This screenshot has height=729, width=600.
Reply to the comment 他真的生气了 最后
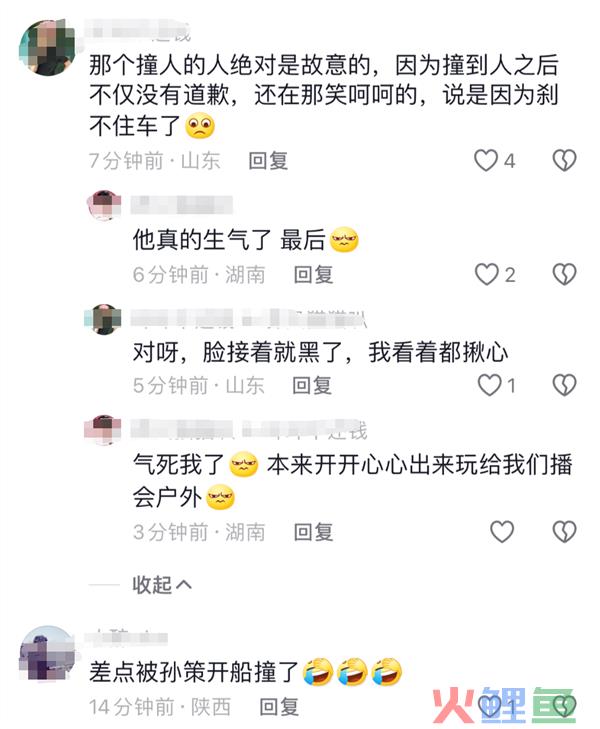(x=313, y=274)
